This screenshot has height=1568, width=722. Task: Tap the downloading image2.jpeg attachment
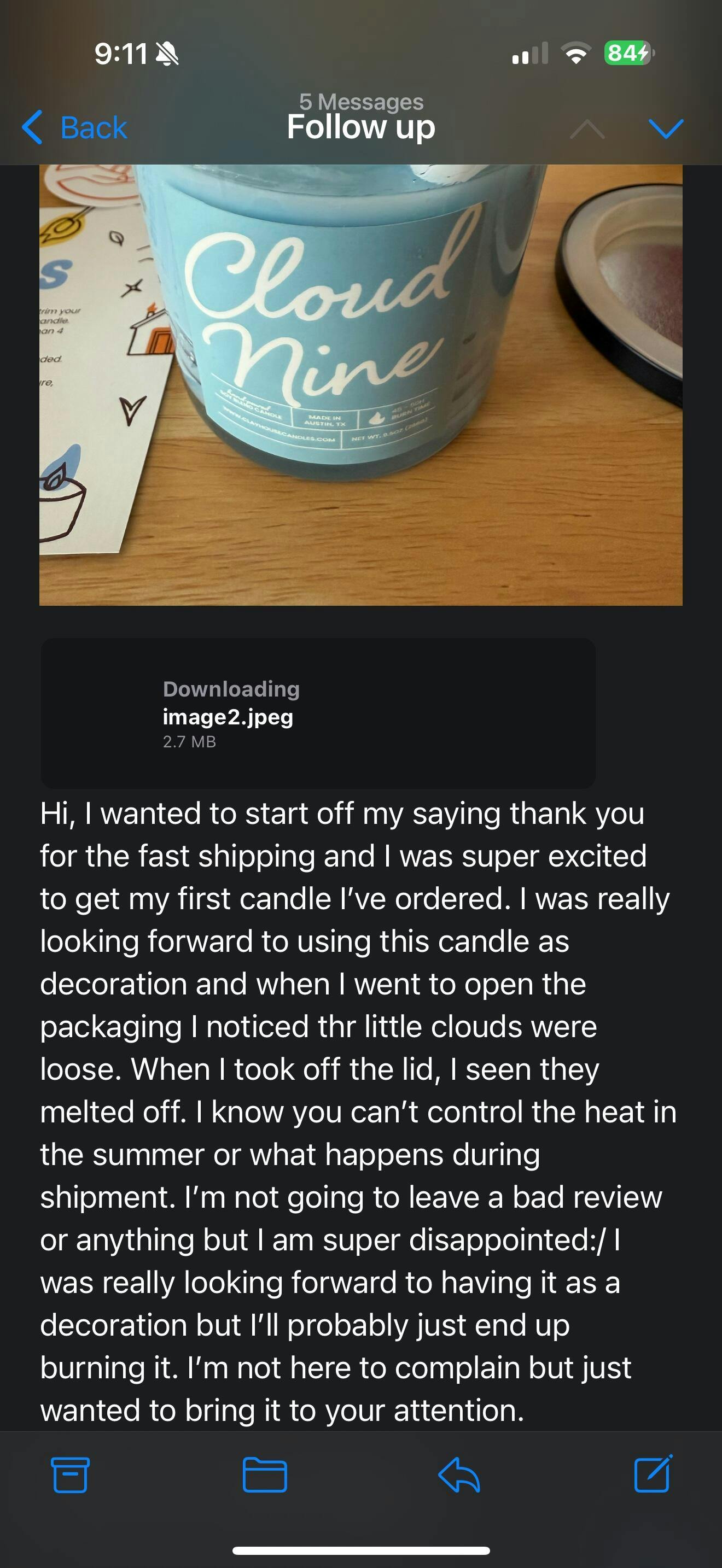coord(318,713)
